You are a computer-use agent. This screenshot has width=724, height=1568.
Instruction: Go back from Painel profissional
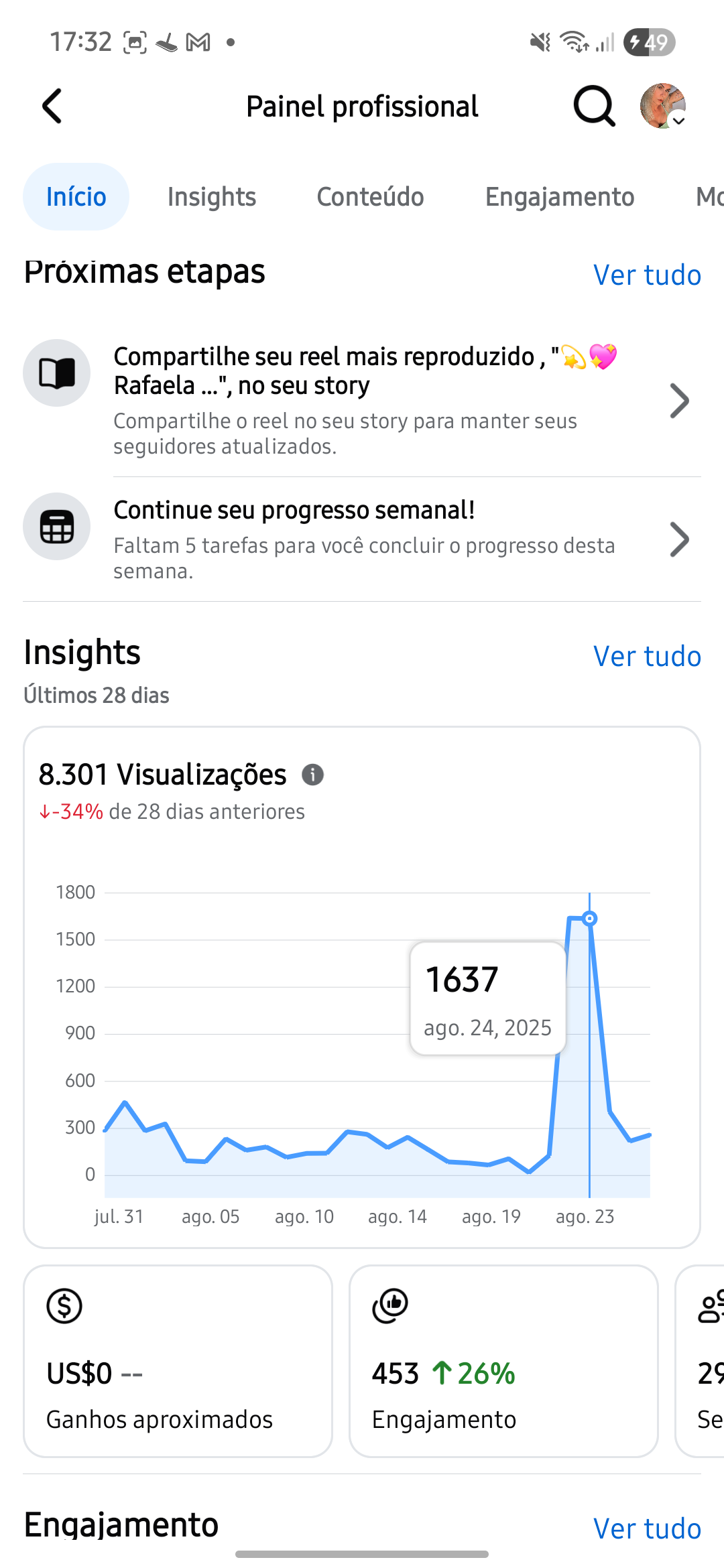52,106
